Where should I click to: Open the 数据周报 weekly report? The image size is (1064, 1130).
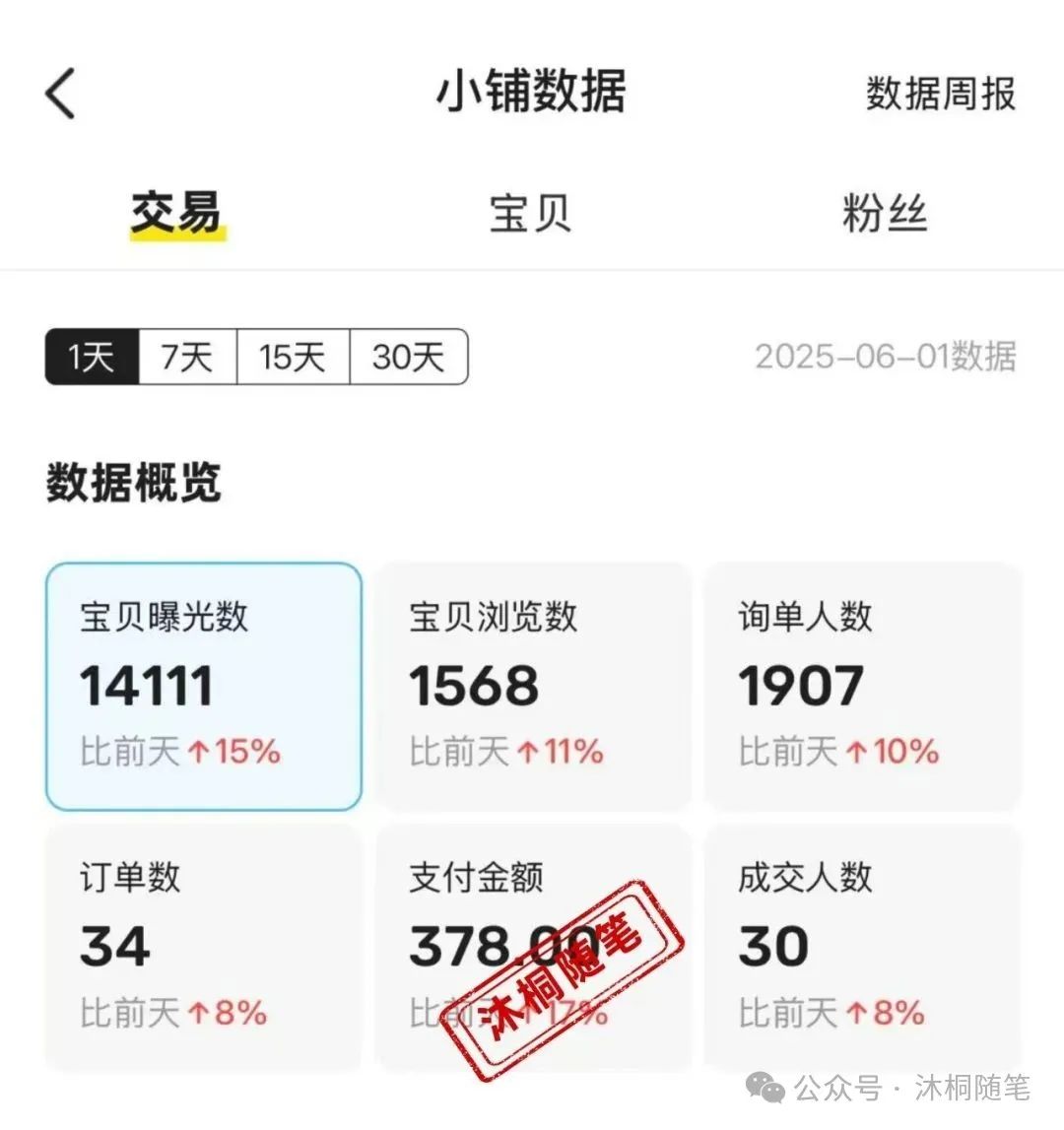click(940, 95)
